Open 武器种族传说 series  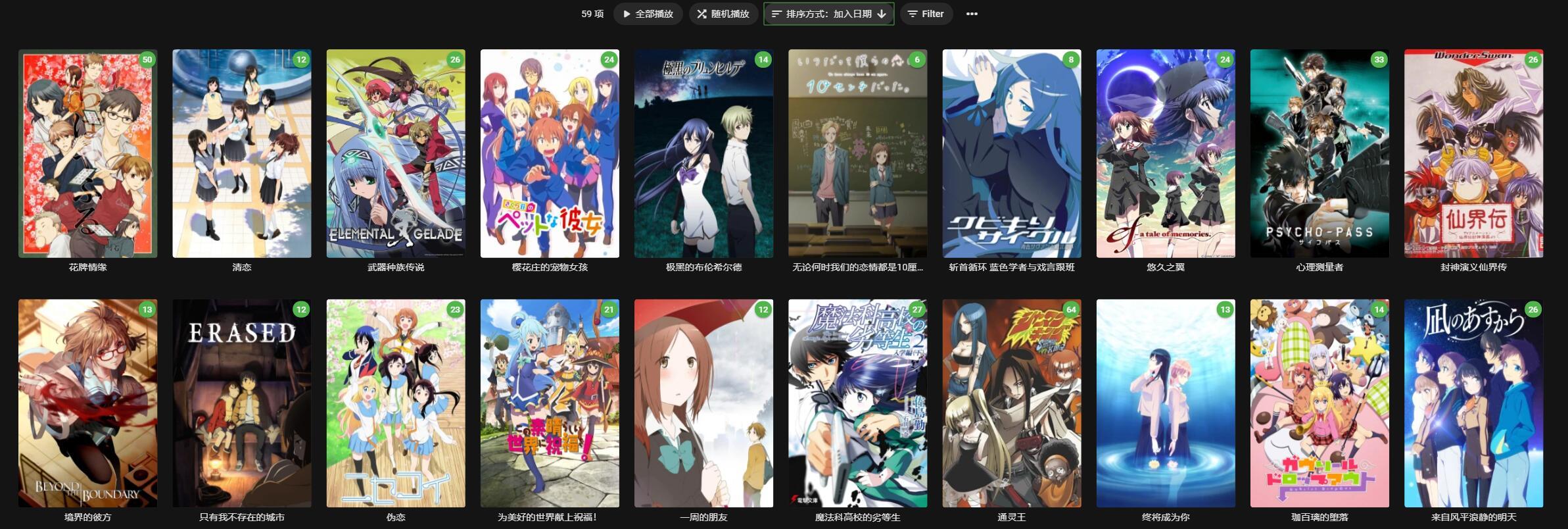[396, 153]
